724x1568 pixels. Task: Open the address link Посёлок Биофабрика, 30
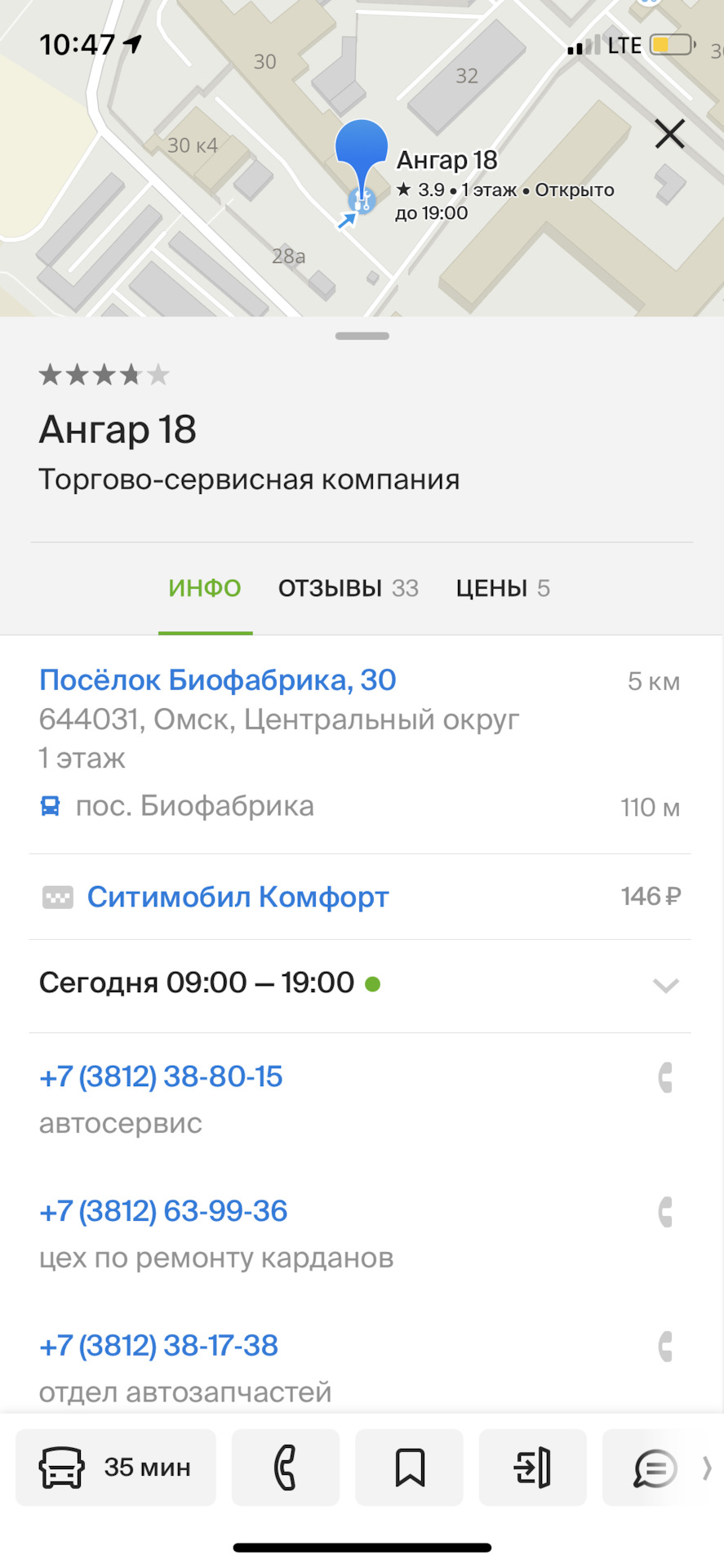[217, 679]
